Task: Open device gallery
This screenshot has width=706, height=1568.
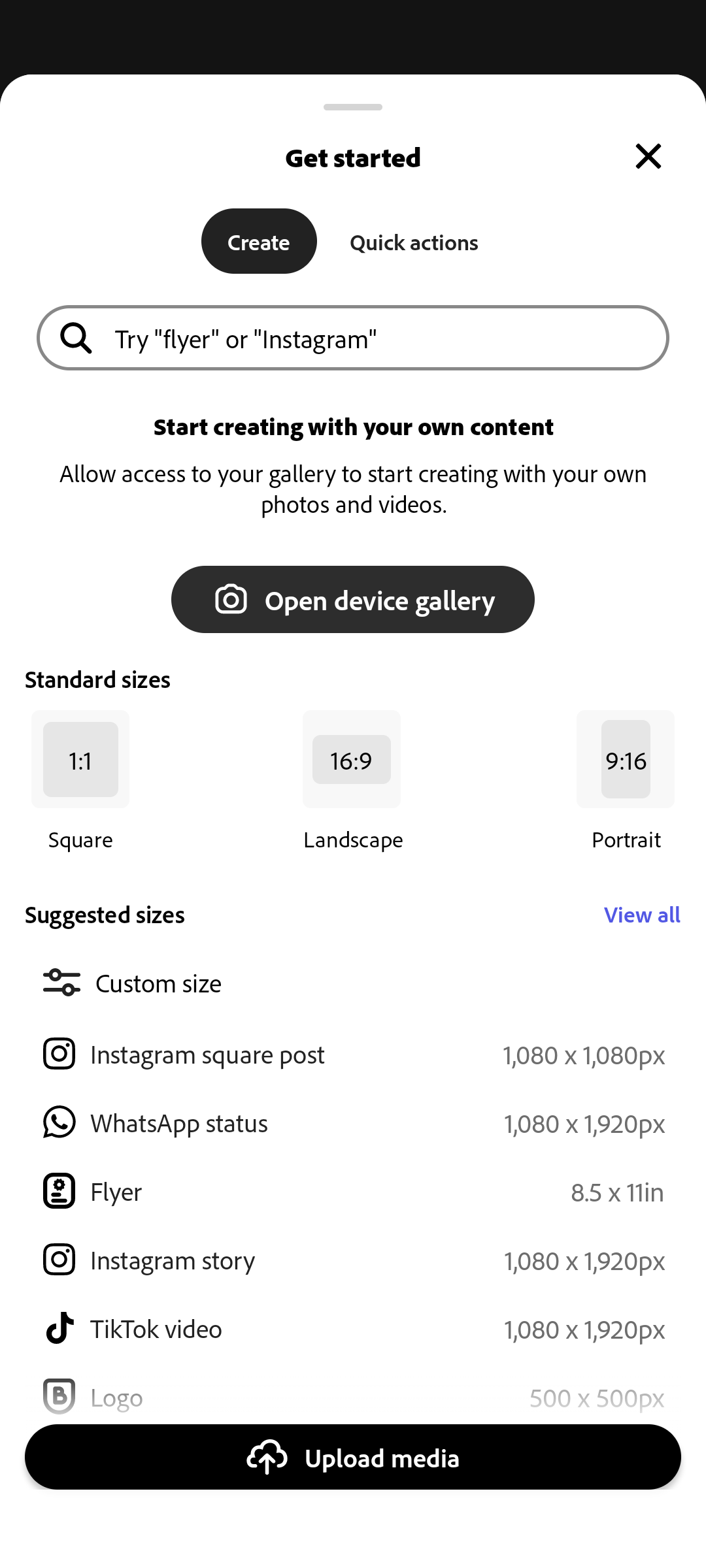Action: (x=353, y=600)
